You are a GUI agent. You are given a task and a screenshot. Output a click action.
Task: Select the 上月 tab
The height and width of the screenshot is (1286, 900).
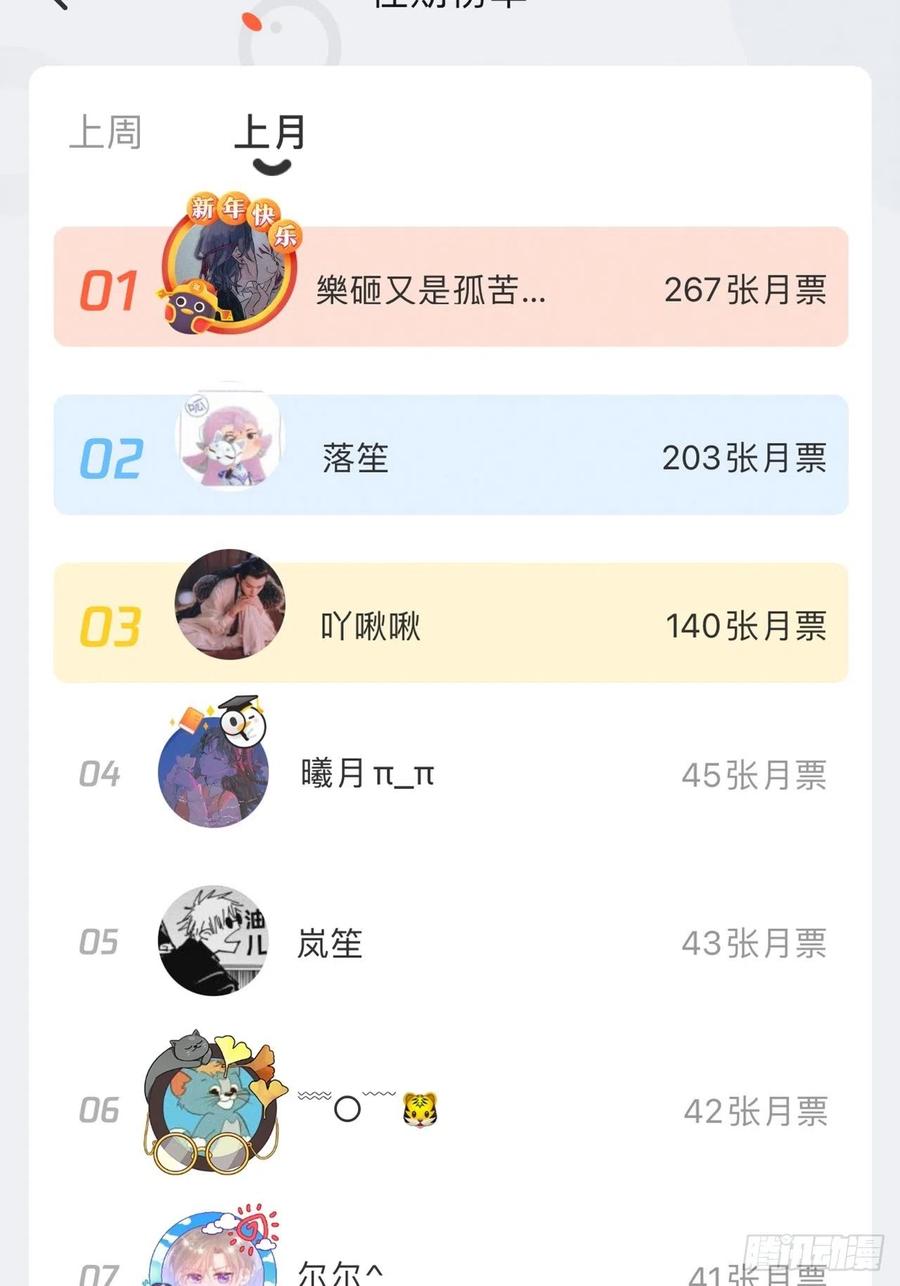pos(269,133)
